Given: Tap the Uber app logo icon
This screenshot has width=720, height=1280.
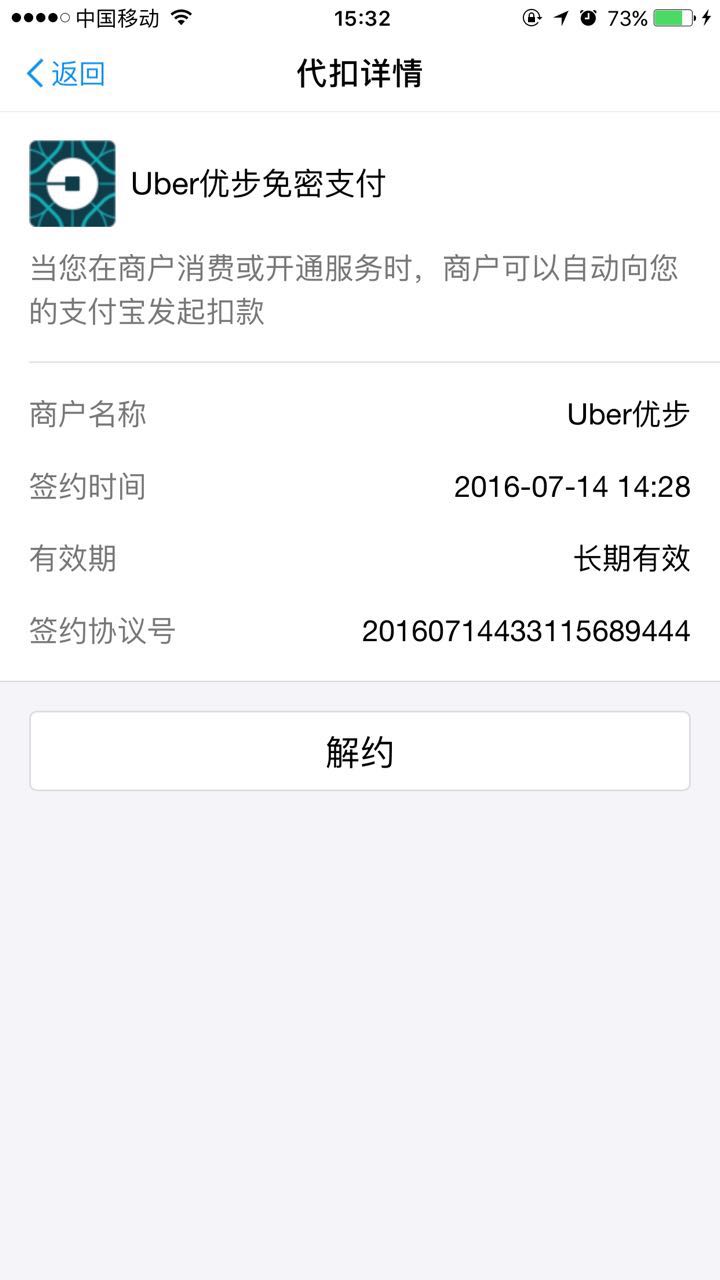Looking at the screenshot, I should [x=71, y=183].
